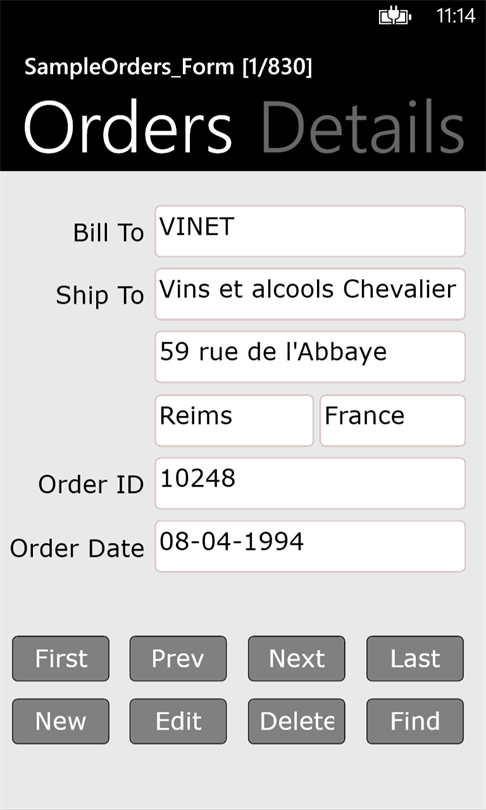
Task: Select the Order ID field 10248
Action: (x=310, y=484)
